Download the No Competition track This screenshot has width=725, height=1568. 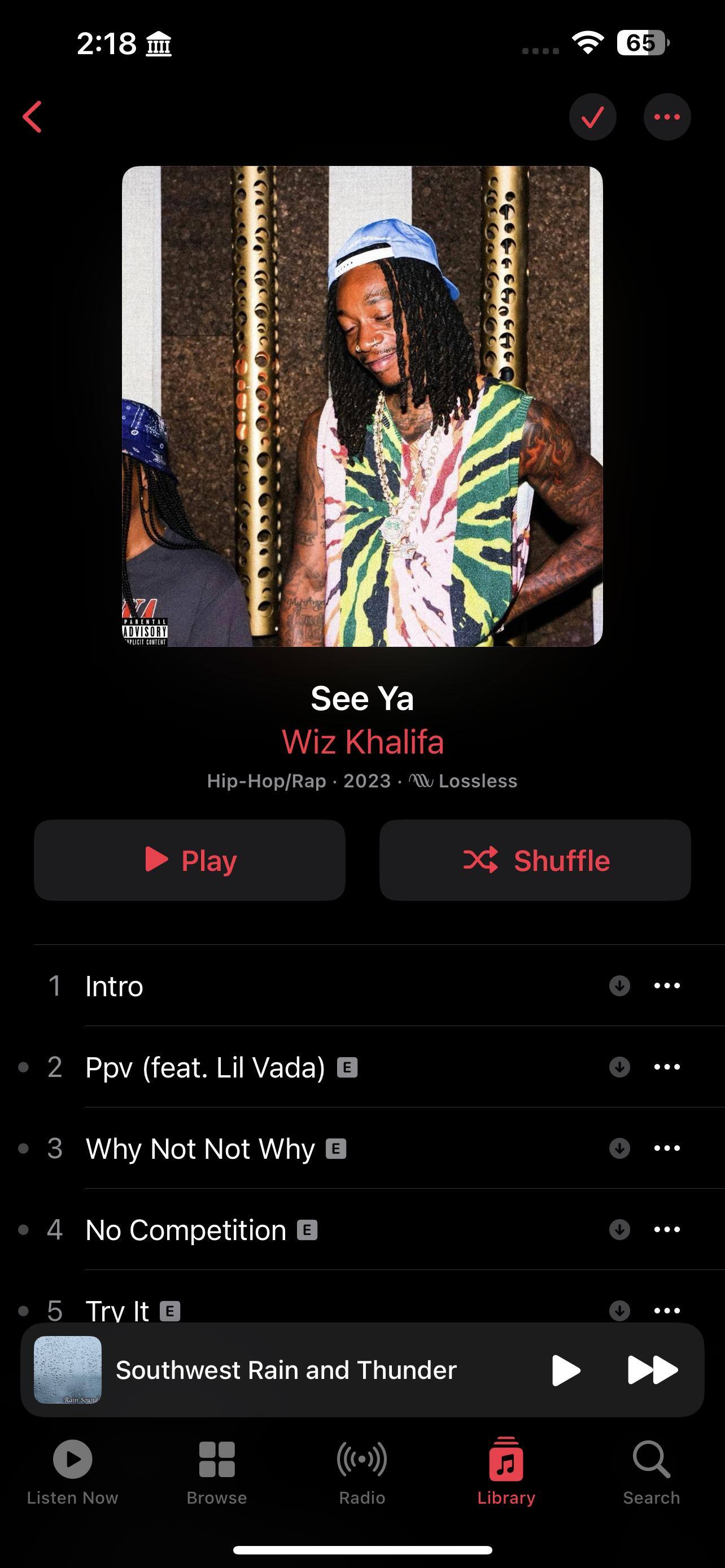(619, 1229)
